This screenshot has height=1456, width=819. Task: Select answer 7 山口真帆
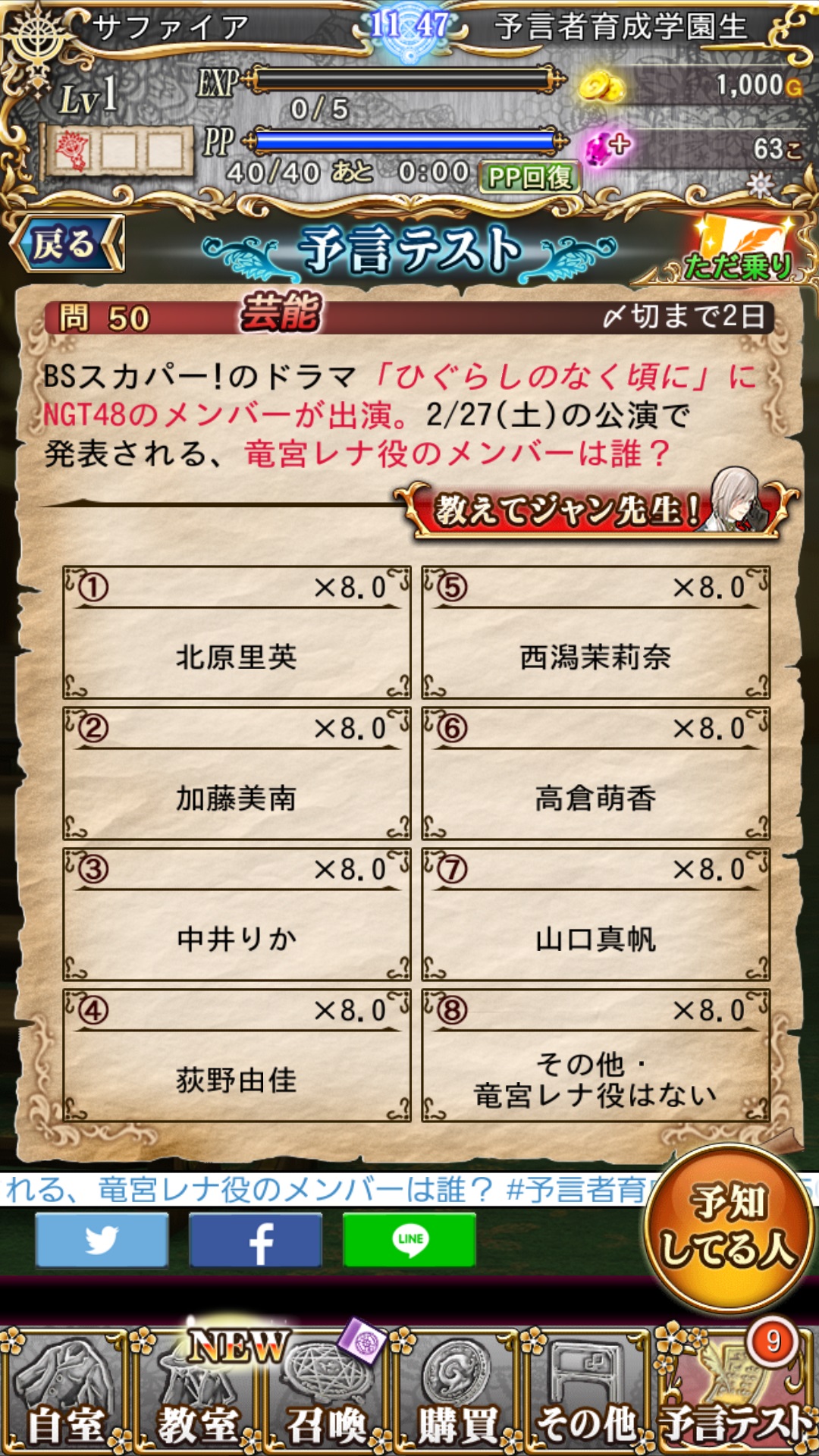[x=595, y=915]
